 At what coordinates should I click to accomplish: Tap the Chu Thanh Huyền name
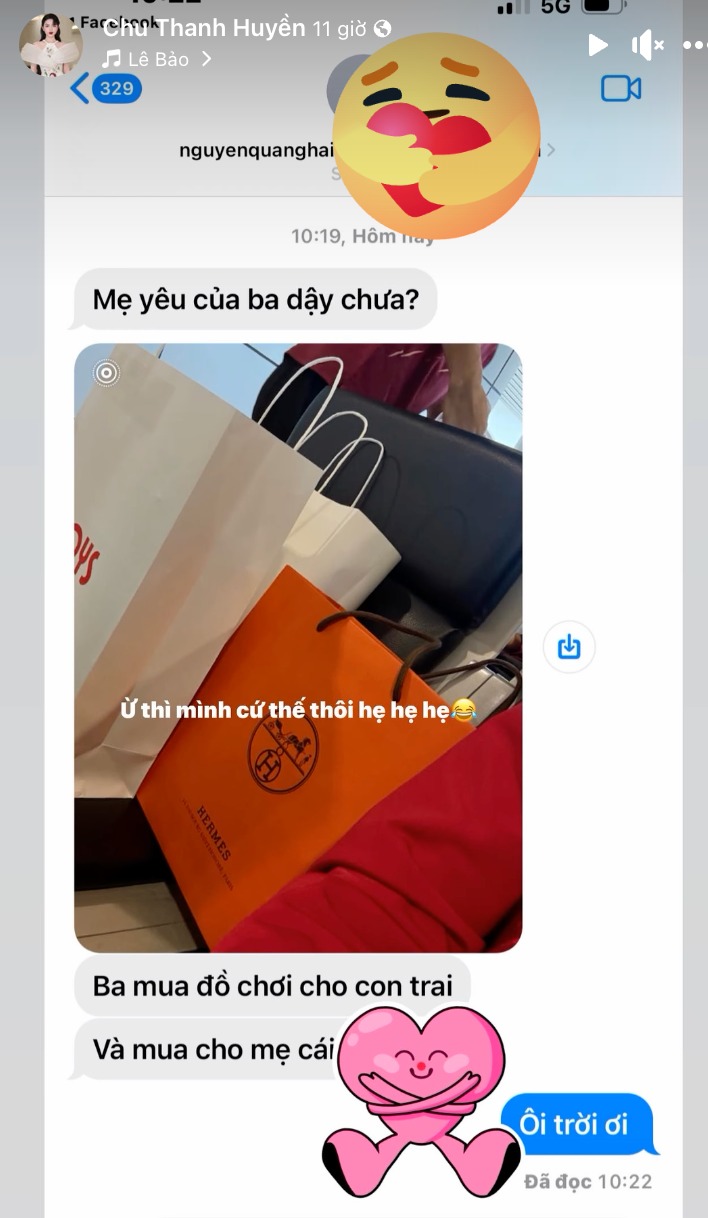click(204, 29)
